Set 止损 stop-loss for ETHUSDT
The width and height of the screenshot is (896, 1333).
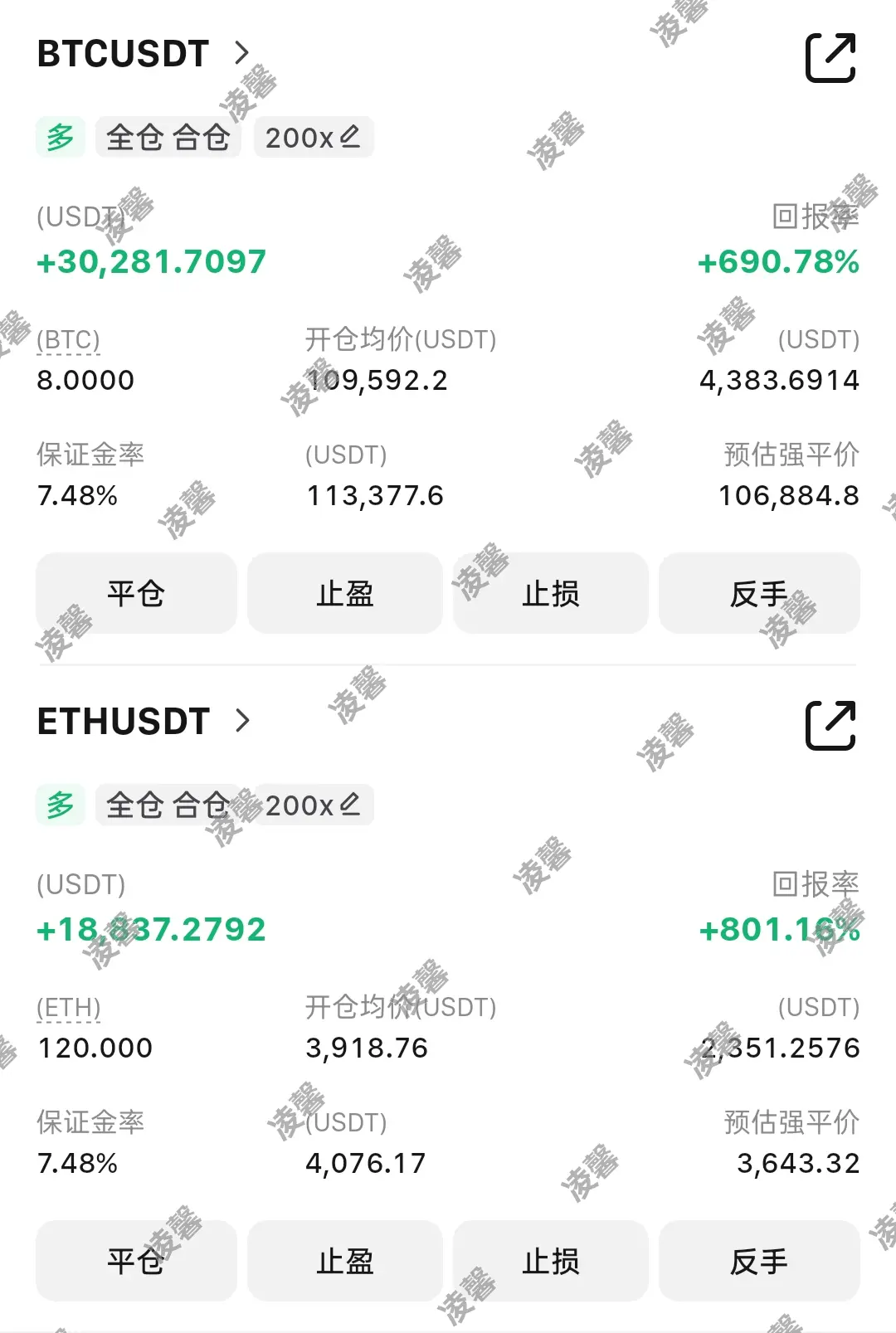tap(551, 1261)
